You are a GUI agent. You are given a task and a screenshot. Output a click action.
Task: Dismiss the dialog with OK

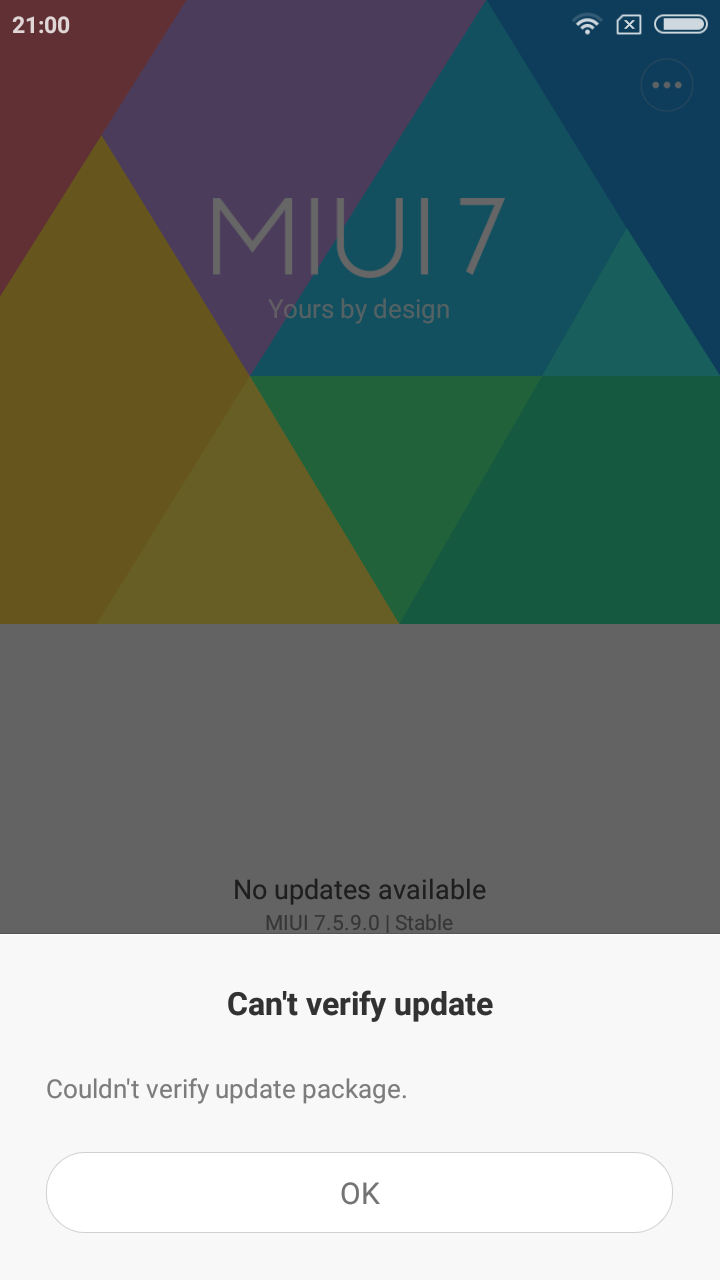[359, 1192]
